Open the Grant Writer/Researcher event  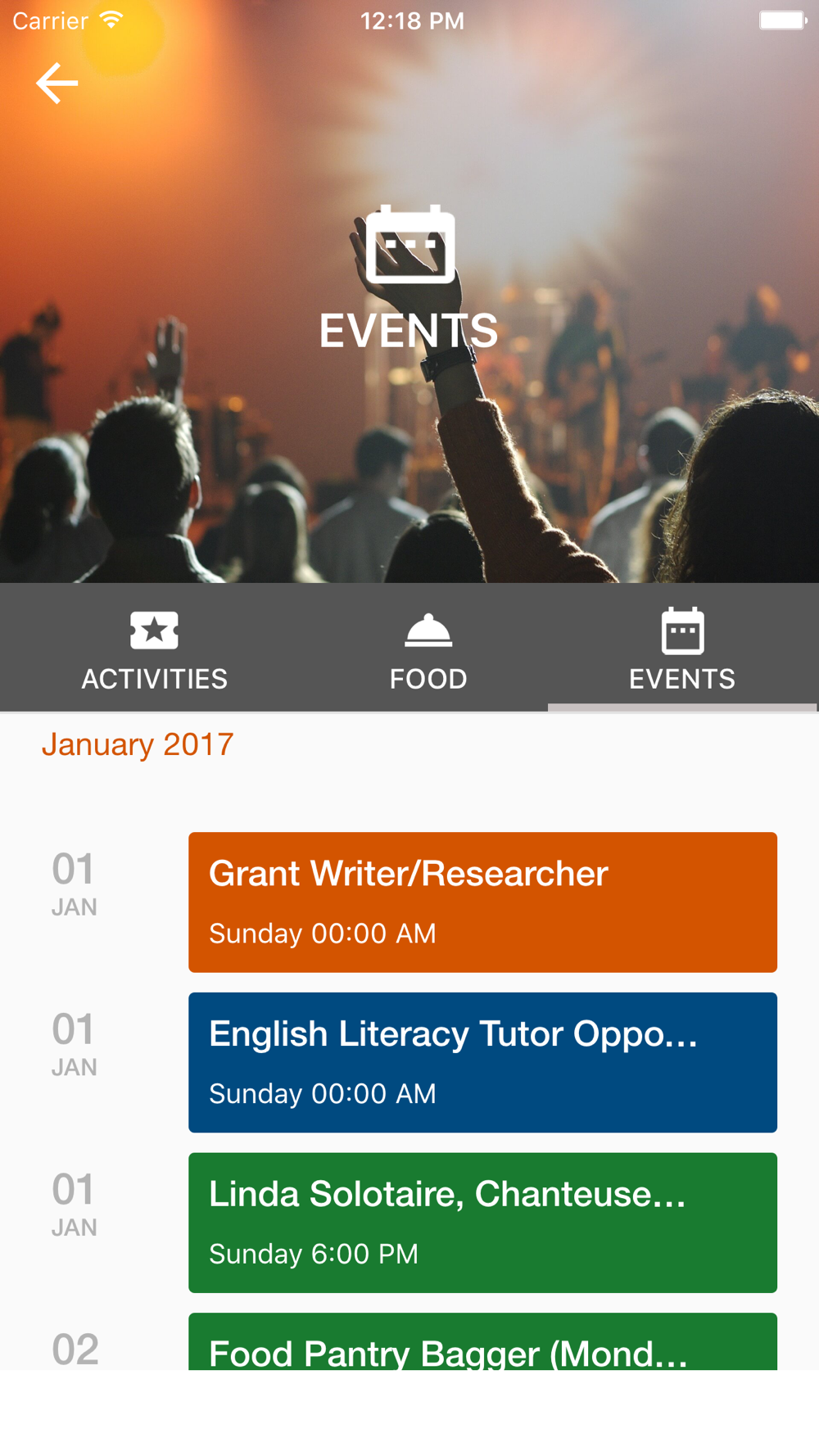(482, 902)
